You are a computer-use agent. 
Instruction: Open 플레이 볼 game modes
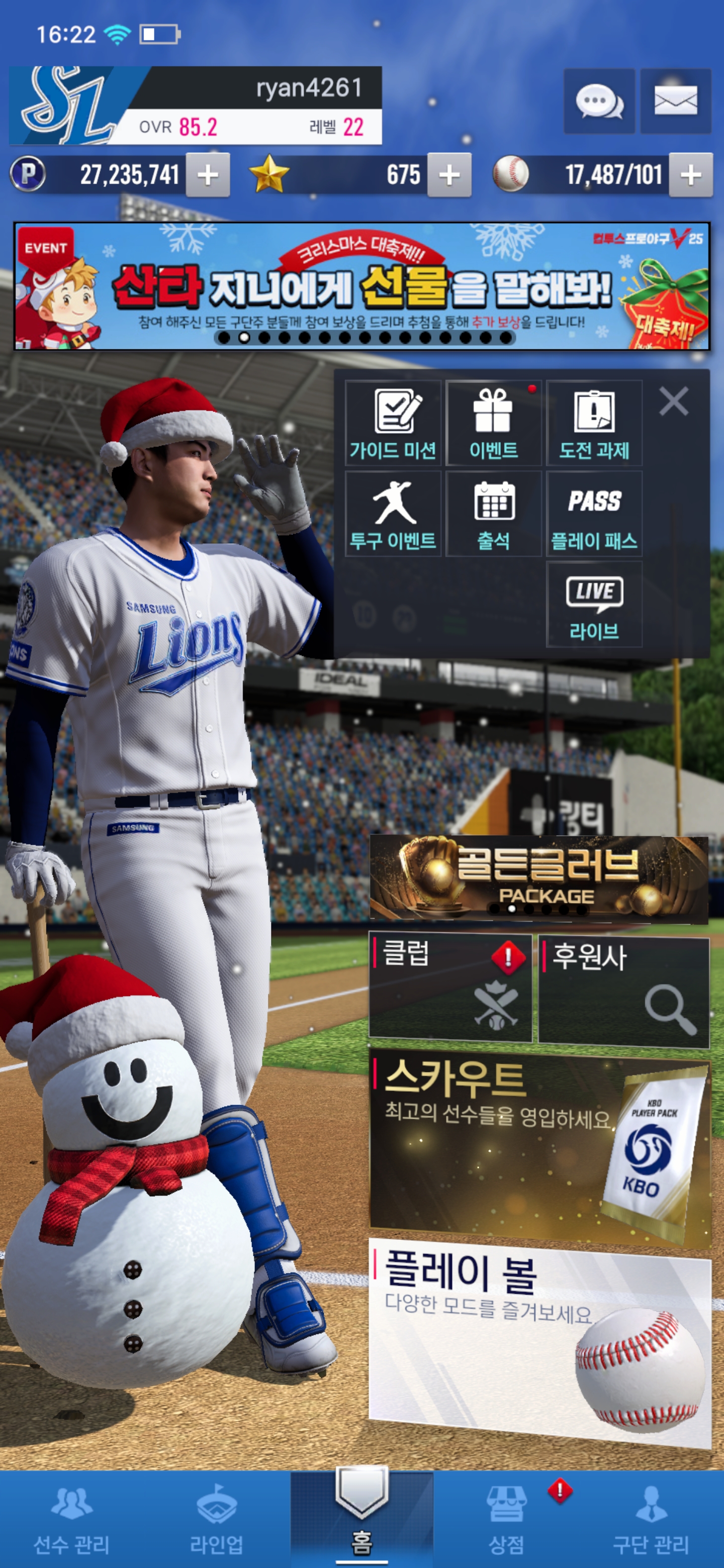[x=539, y=1339]
